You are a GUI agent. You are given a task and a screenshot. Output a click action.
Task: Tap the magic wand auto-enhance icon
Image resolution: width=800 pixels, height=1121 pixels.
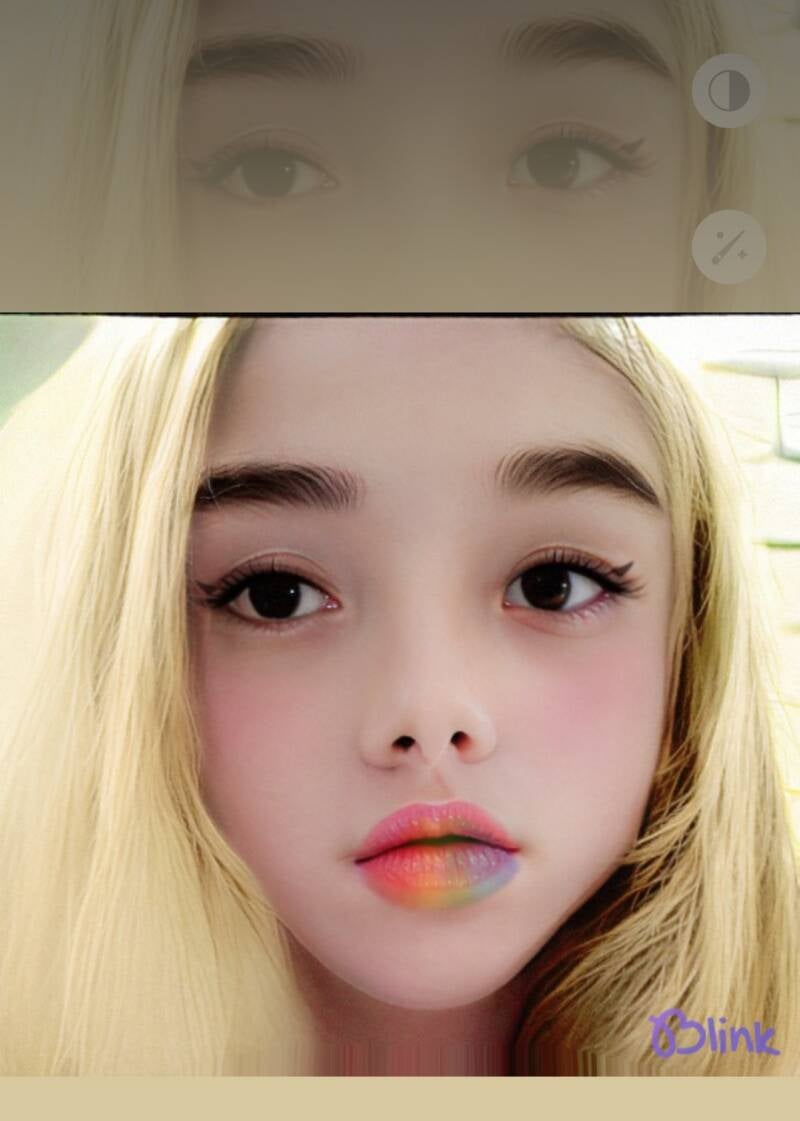point(728,247)
